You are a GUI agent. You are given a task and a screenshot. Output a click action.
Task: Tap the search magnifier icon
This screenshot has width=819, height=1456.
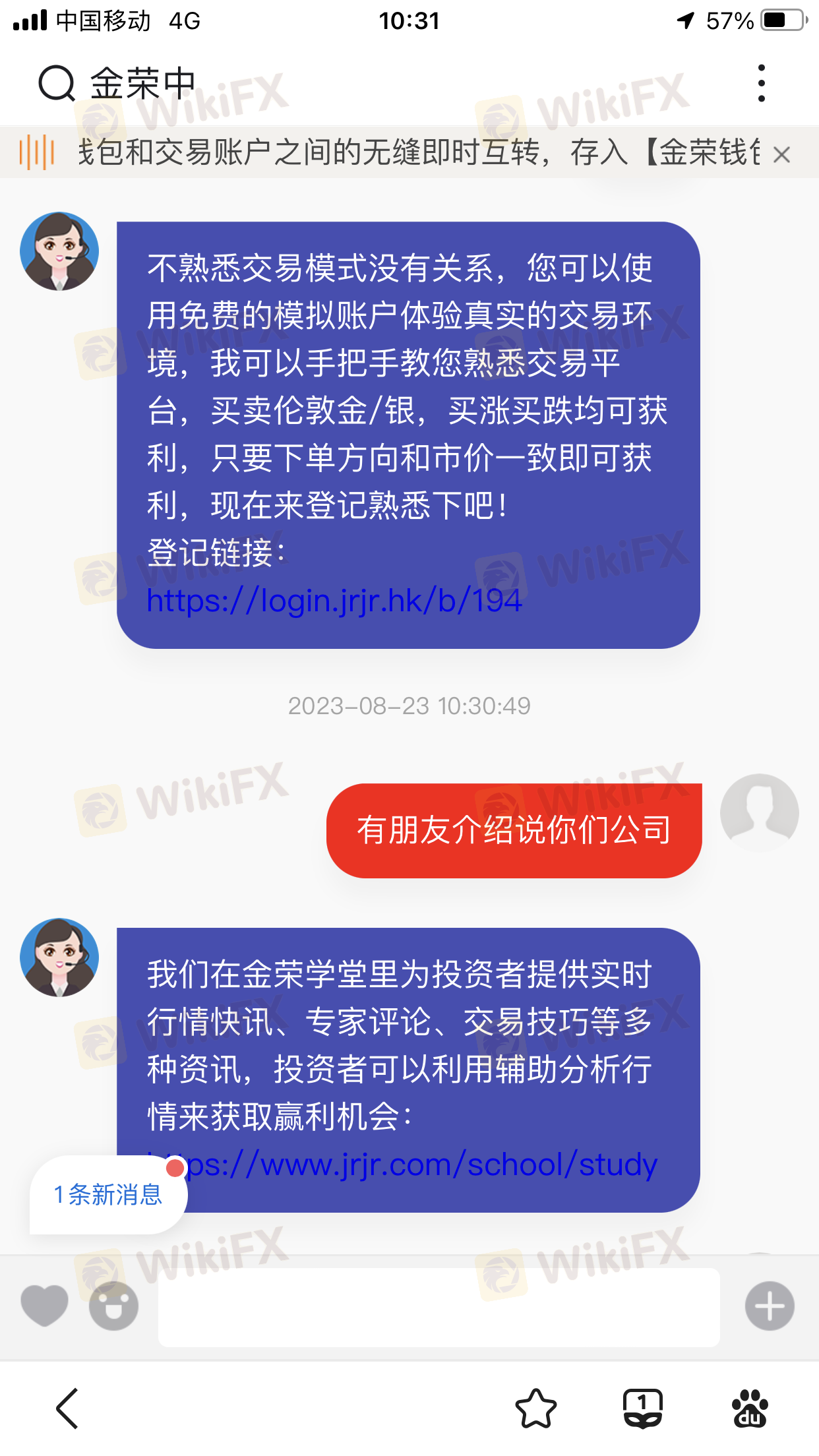pos(57,84)
